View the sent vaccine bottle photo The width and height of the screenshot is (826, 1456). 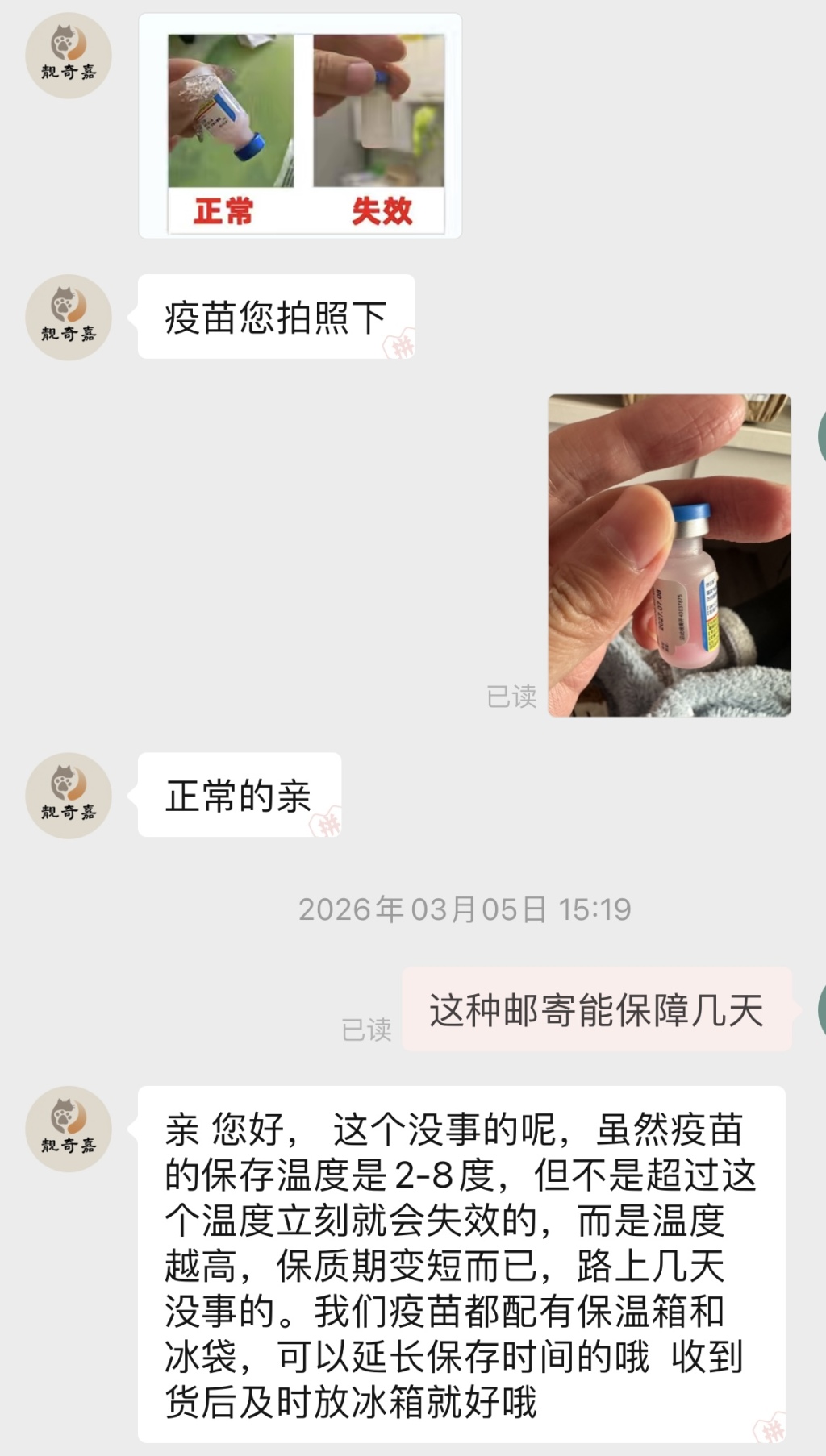(x=669, y=555)
